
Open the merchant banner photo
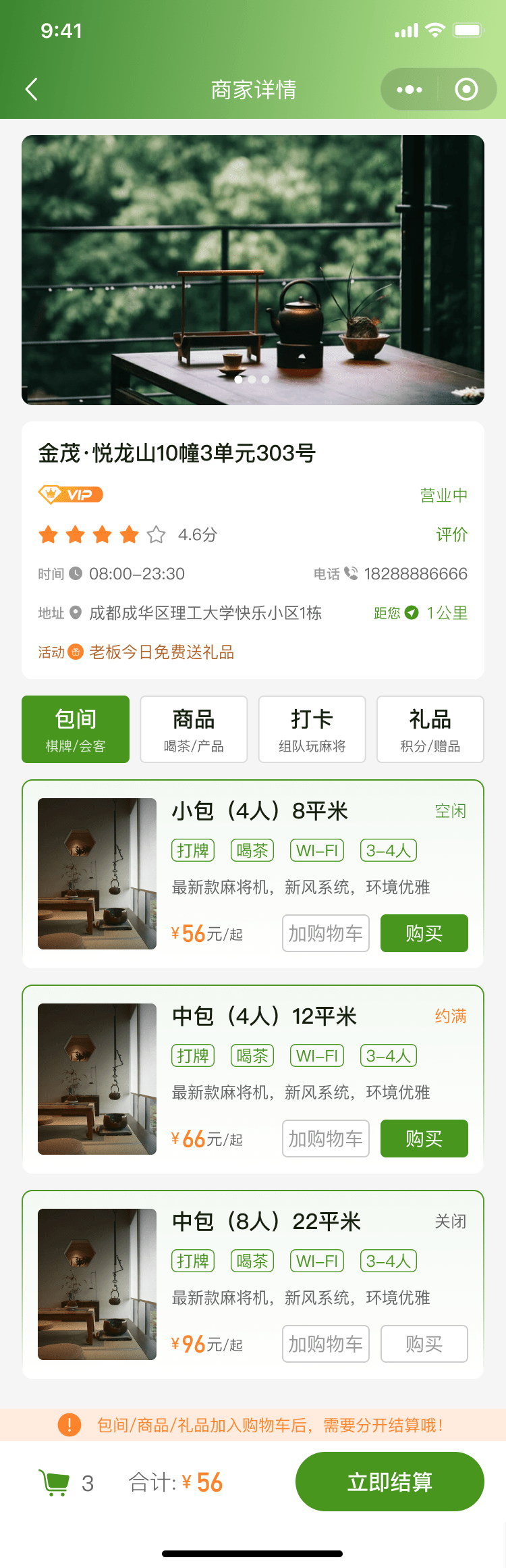click(x=253, y=270)
